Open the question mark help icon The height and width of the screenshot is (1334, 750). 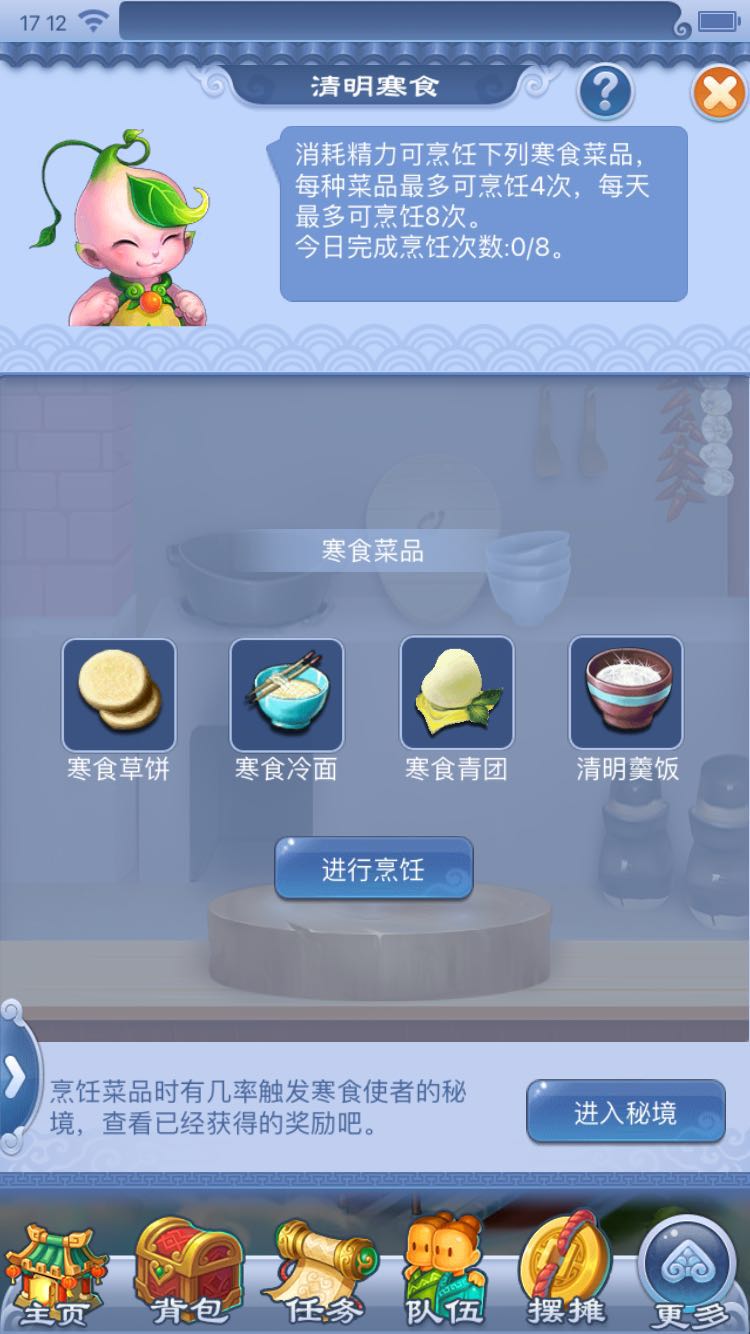pyautogui.click(x=605, y=92)
